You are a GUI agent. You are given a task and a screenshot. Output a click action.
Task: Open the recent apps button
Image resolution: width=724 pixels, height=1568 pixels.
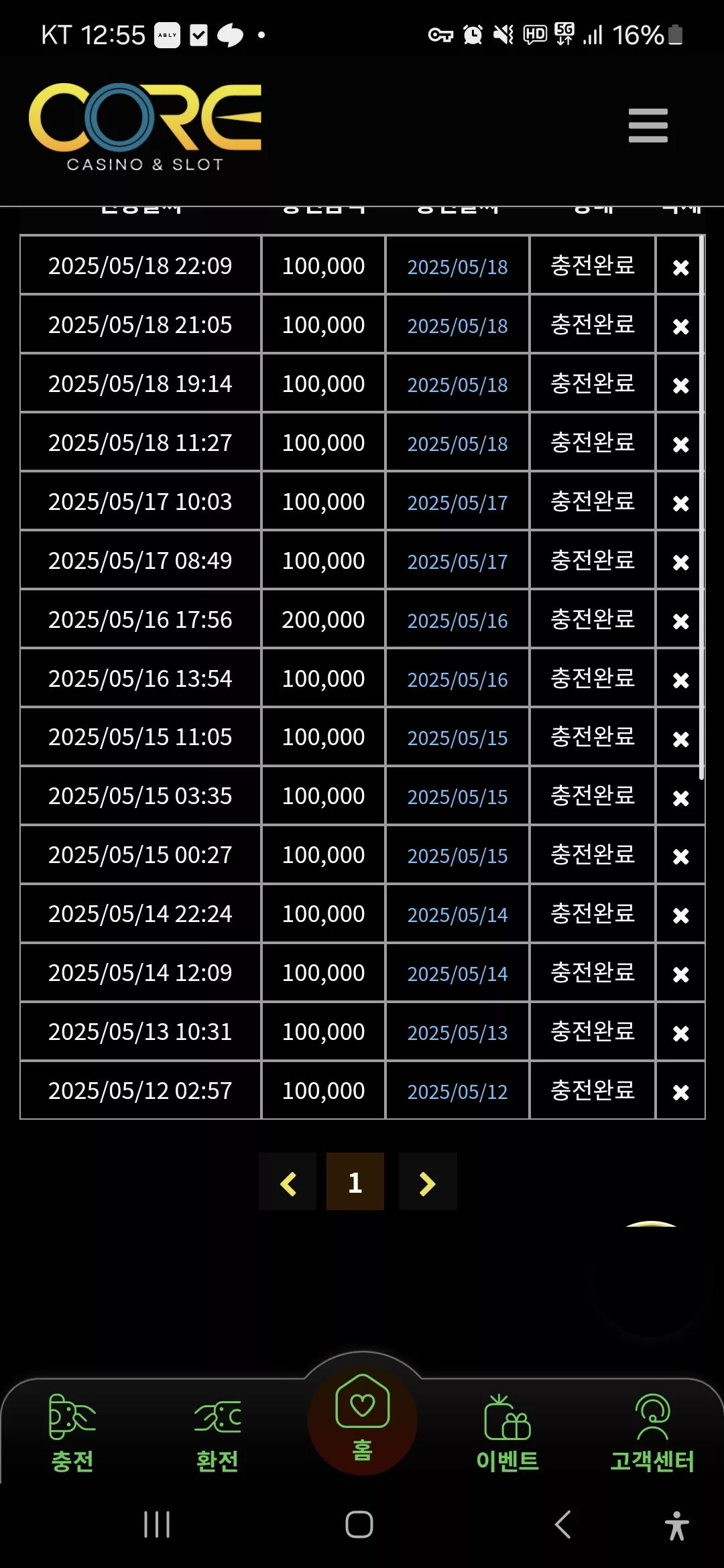[x=157, y=1524]
